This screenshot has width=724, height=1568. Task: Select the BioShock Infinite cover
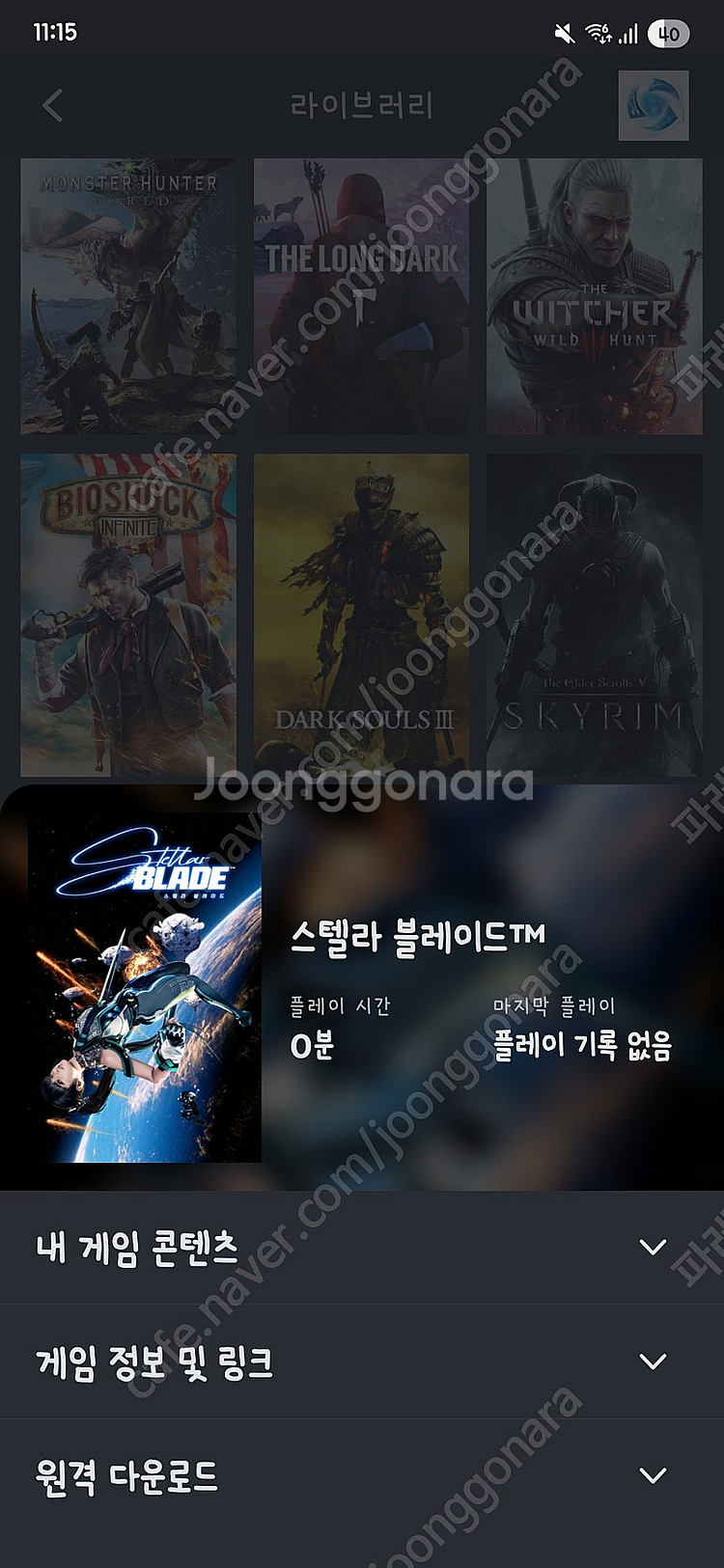128,615
